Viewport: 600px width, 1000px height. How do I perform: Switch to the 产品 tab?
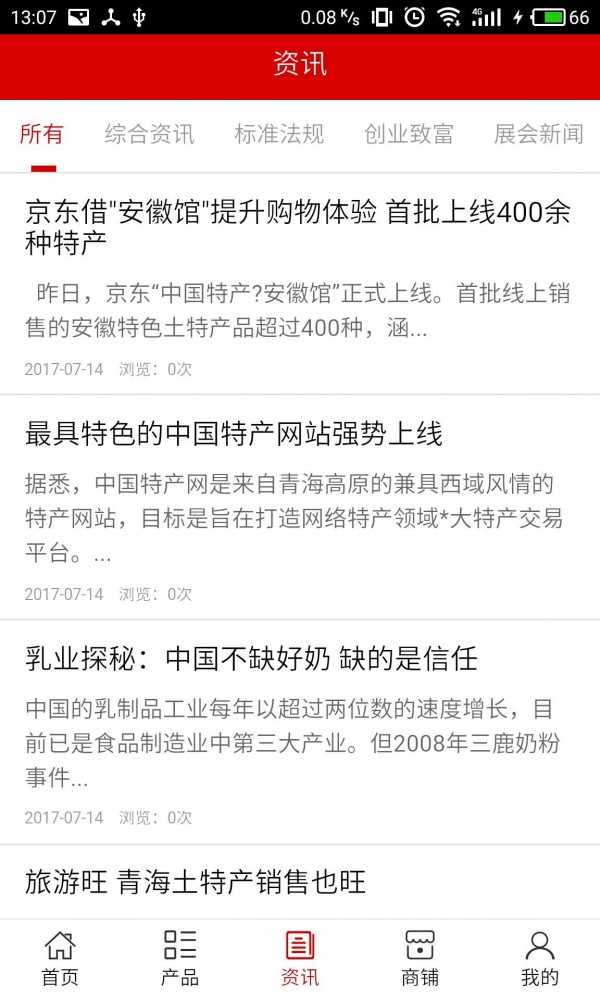point(180,958)
